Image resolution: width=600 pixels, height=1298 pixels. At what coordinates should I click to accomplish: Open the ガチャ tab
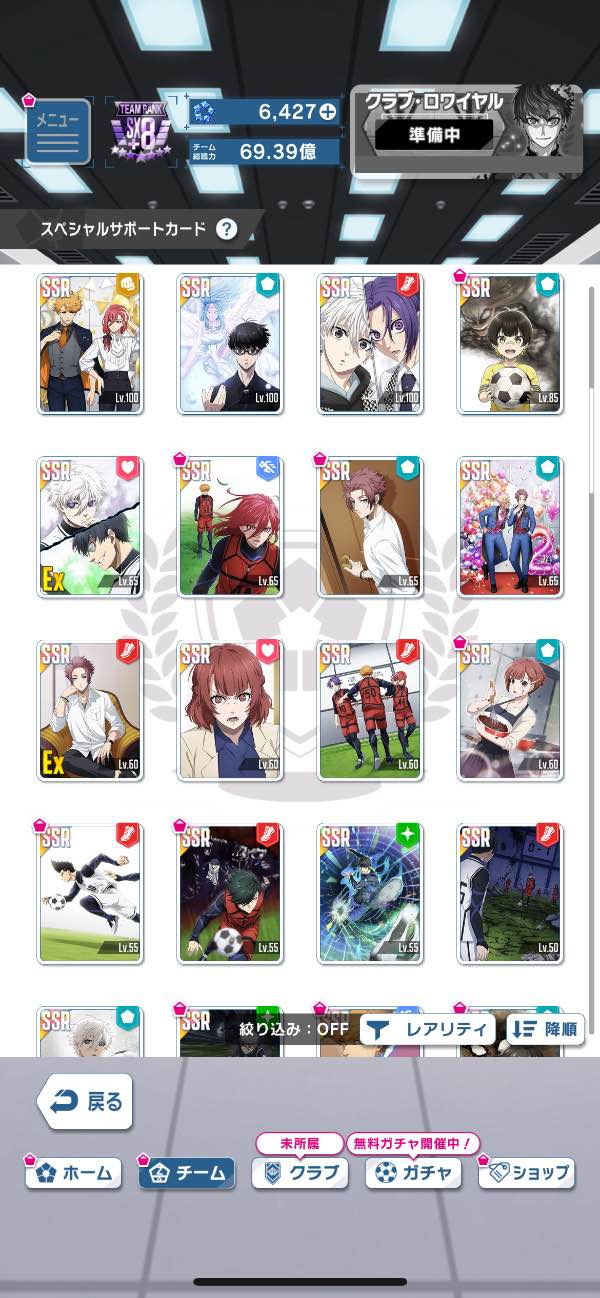click(x=413, y=1173)
